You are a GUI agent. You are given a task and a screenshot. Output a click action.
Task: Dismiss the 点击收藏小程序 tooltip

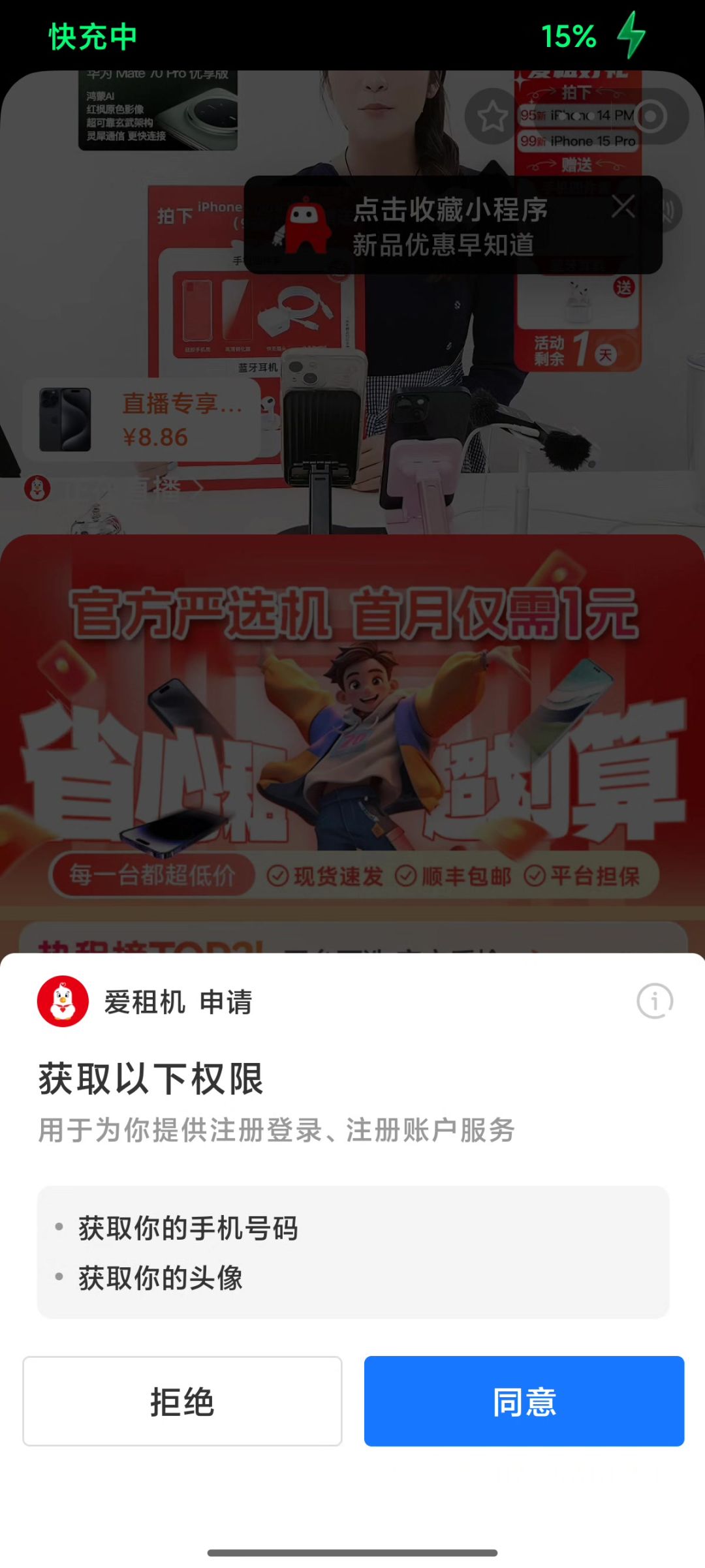point(623,207)
